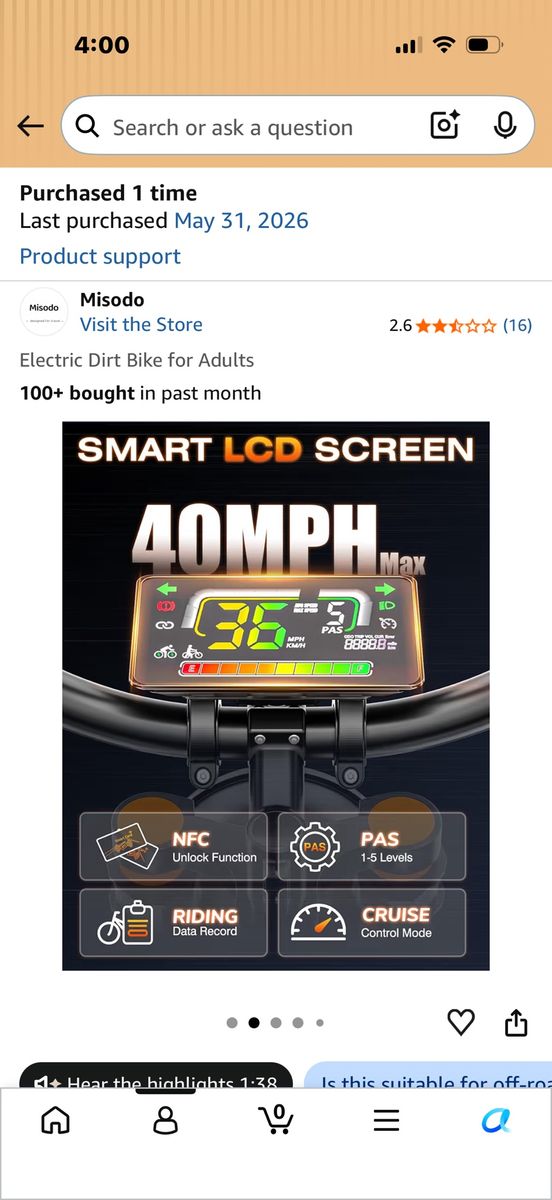Open the Rufus AI assistant tab
552x1200 pixels.
click(x=496, y=1120)
